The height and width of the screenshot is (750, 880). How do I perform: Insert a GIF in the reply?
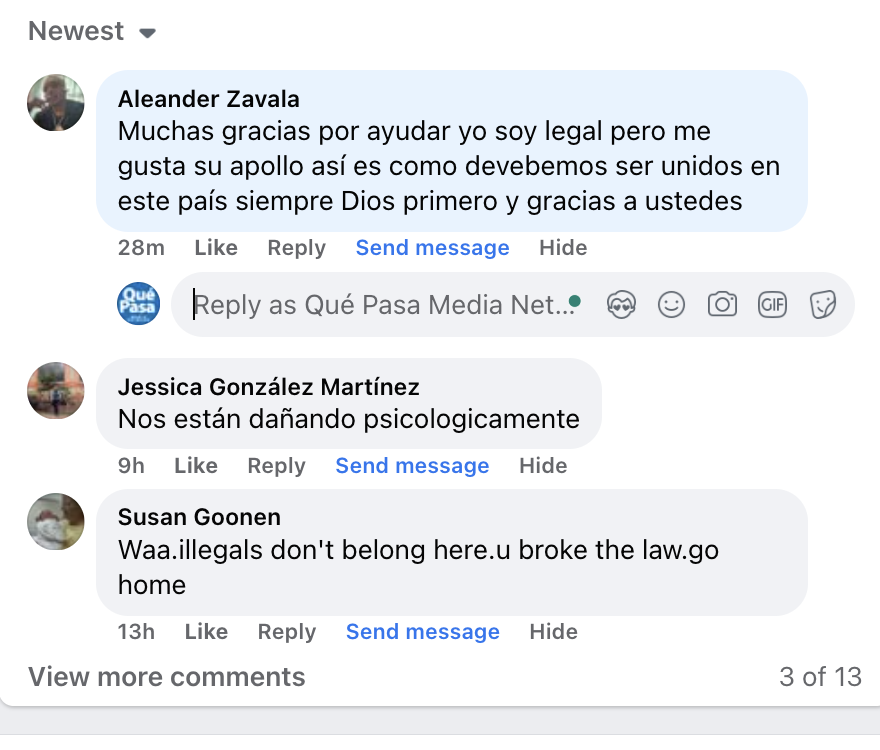[x=772, y=305]
